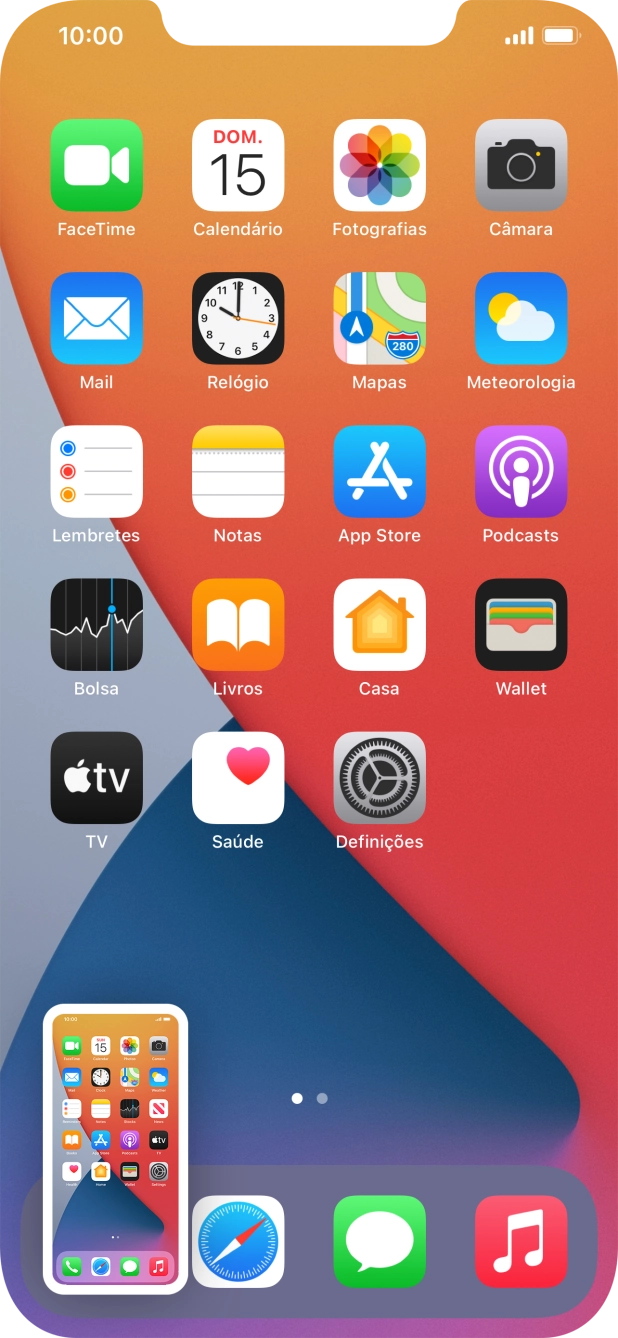Open the Podcasts app
618x1338 pixels.
(521, 471)
